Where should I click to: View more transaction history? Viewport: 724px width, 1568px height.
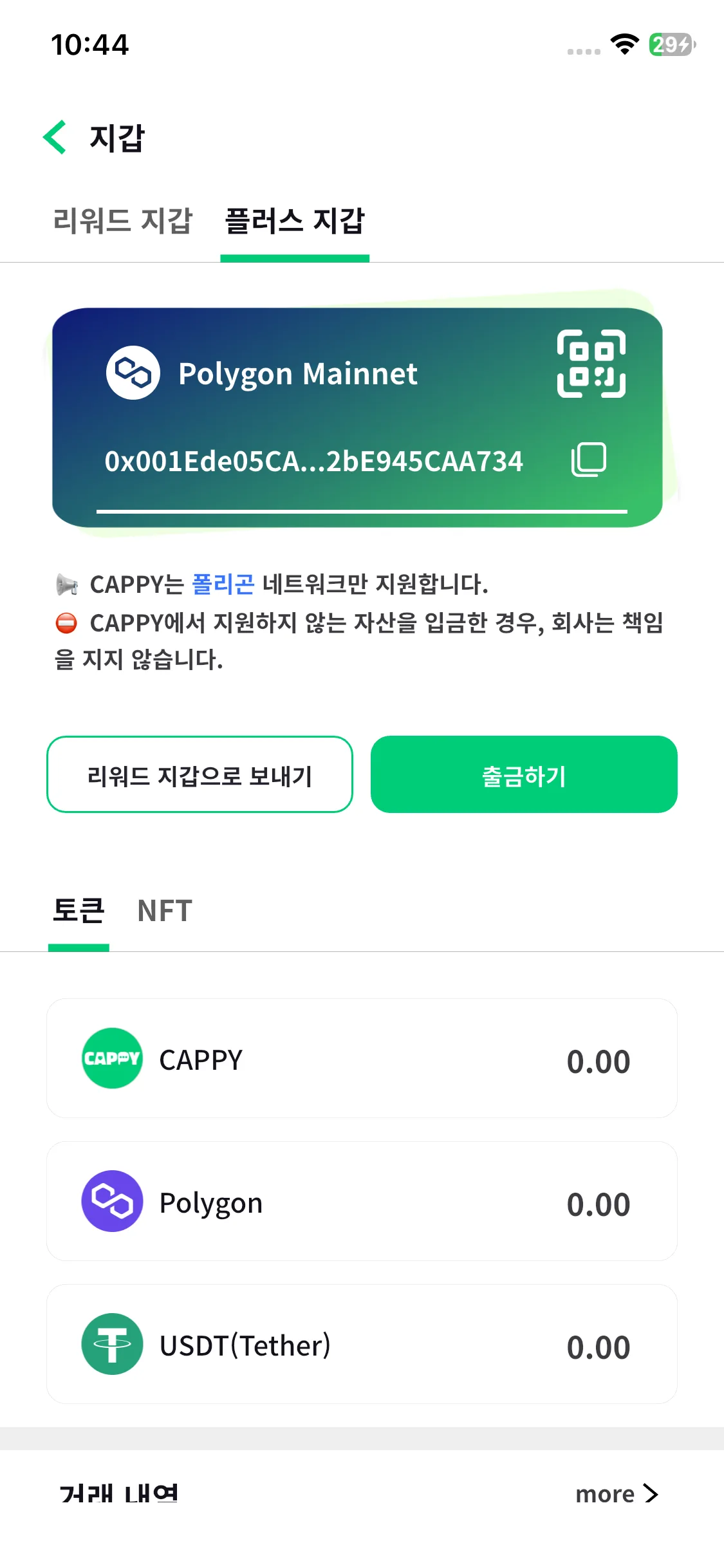(x=617, y=1493)
